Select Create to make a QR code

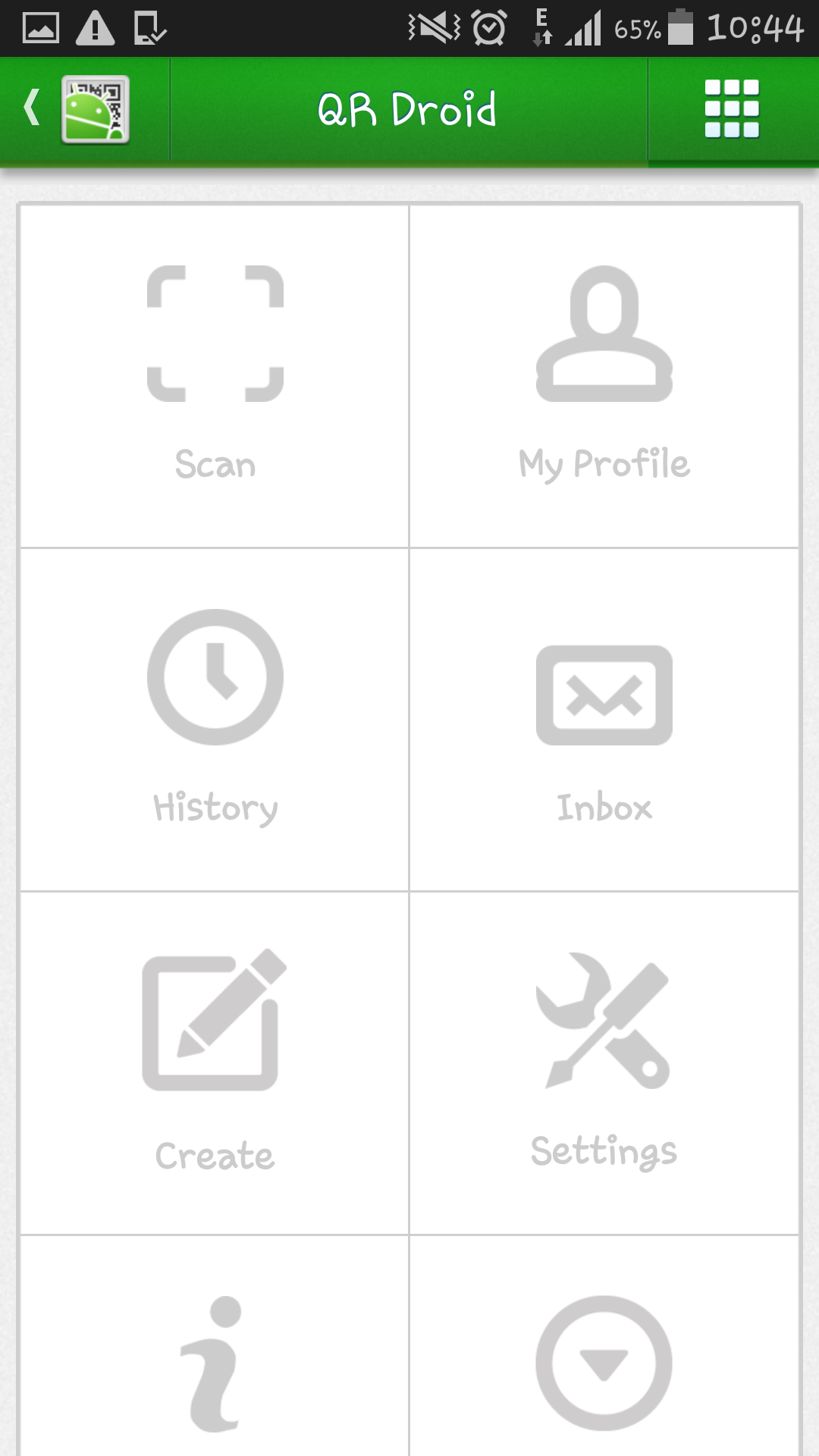pyautogui.click(x=215, y=1062)
